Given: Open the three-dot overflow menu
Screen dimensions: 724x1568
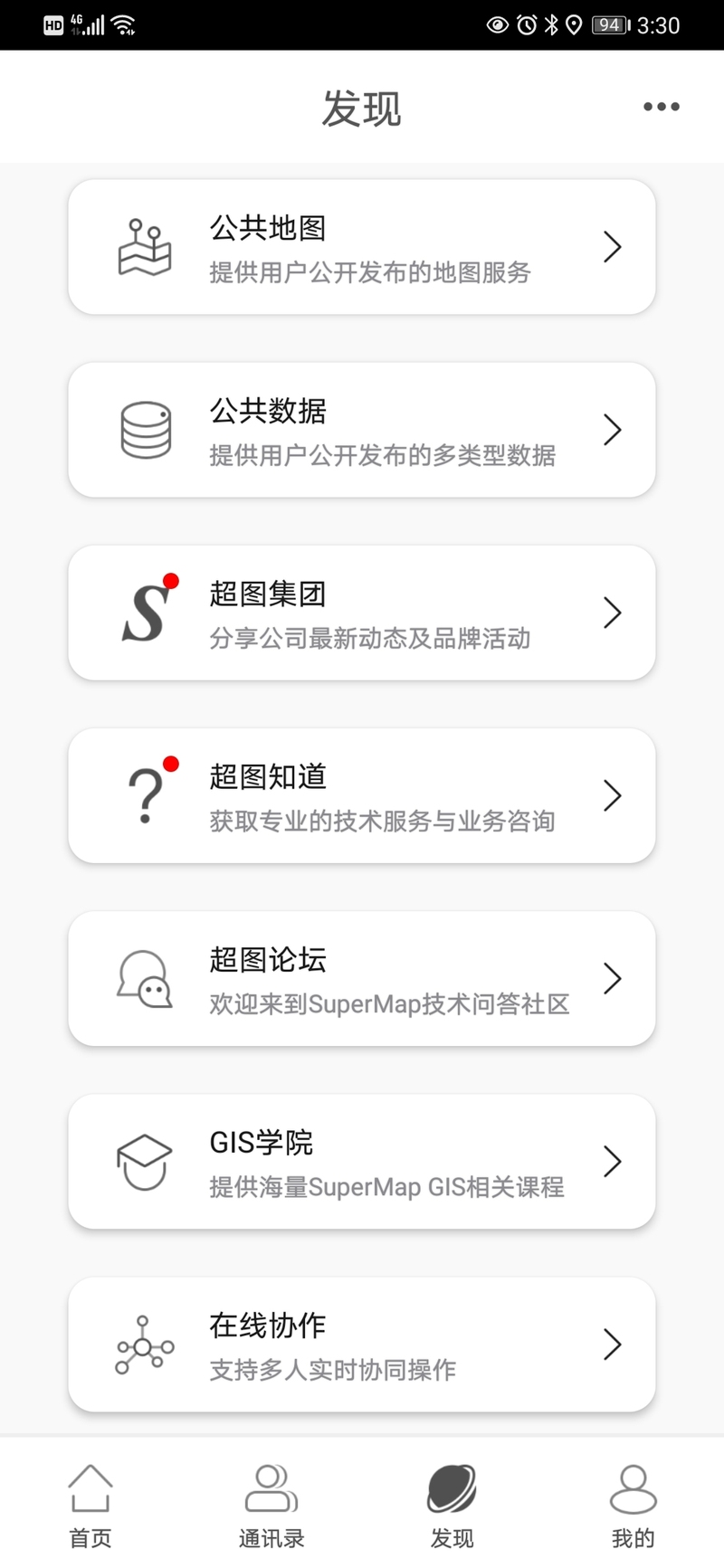Looking at the screenshot, I should coord(661,107).
